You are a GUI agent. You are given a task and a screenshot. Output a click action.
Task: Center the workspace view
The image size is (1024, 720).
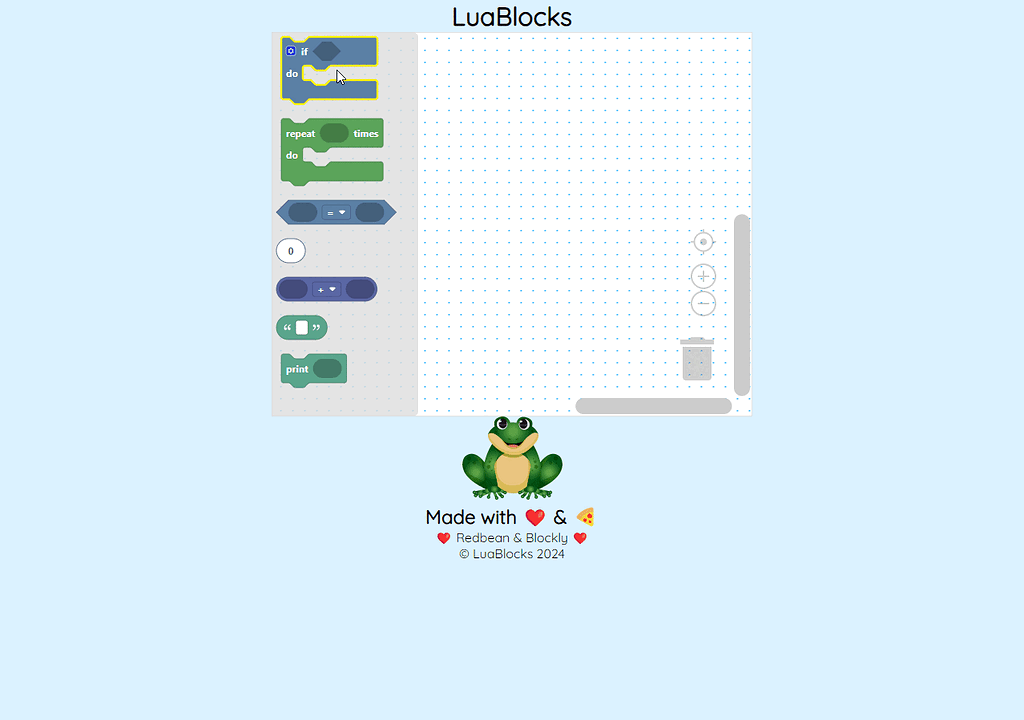coord(704,242)
